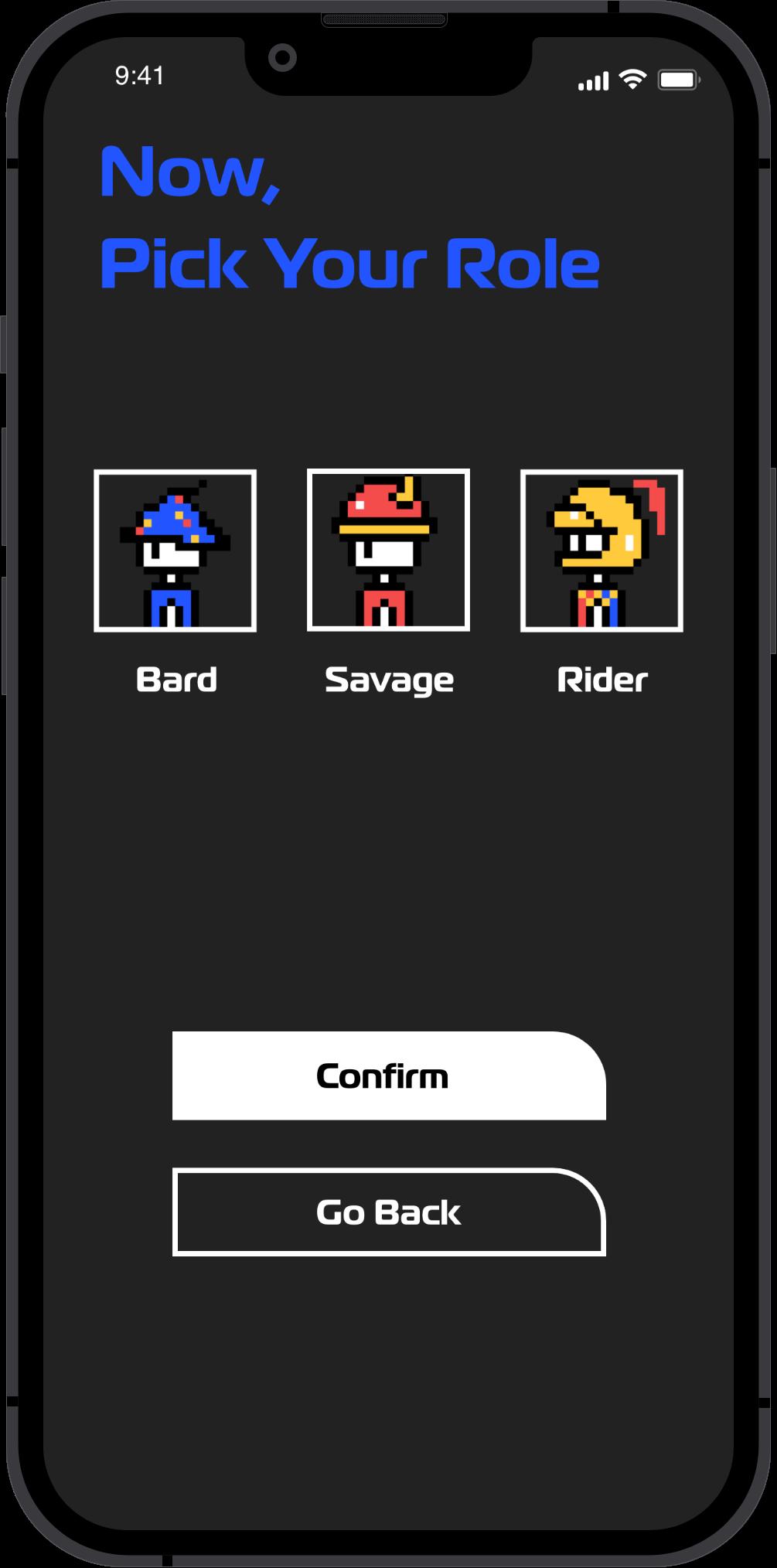
Task: Confirm the selected role
Action: coord(389,1075)
